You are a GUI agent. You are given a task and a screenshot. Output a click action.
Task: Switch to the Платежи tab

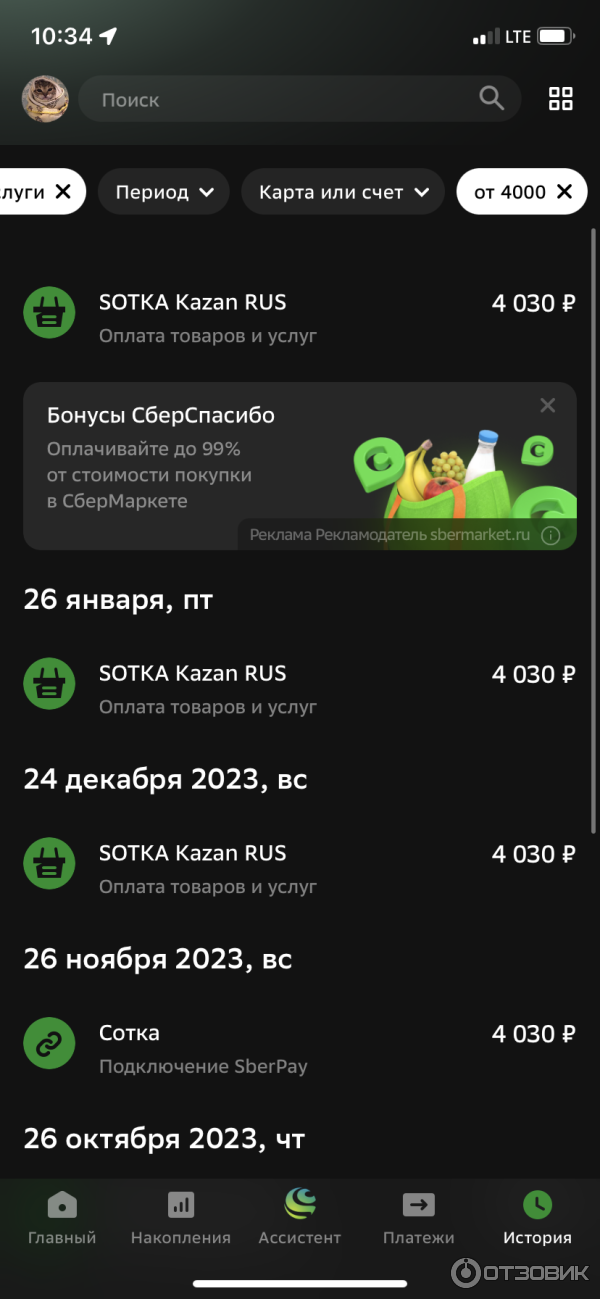[418, 1218]
